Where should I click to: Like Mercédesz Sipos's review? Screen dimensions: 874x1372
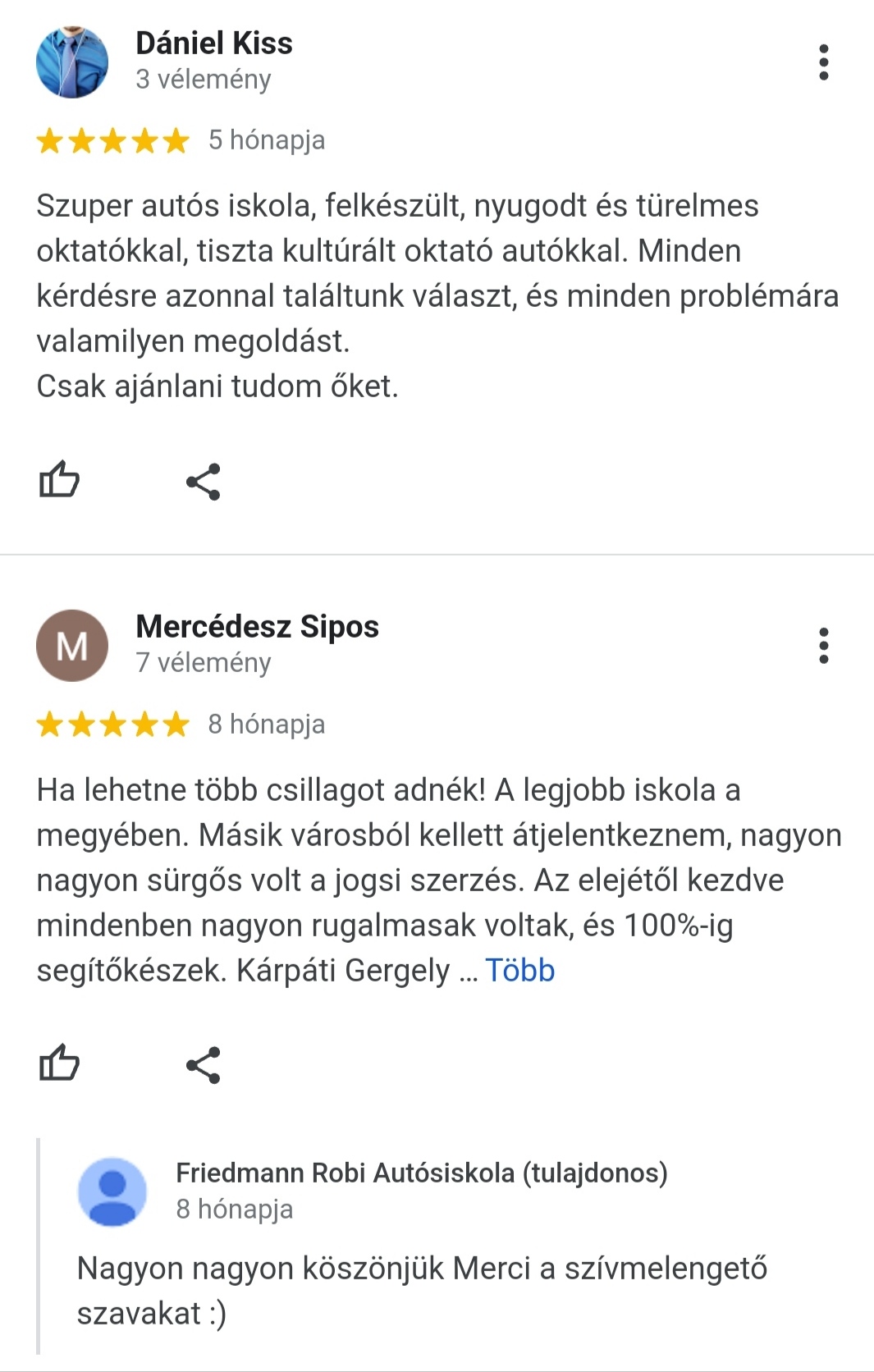59,1064
